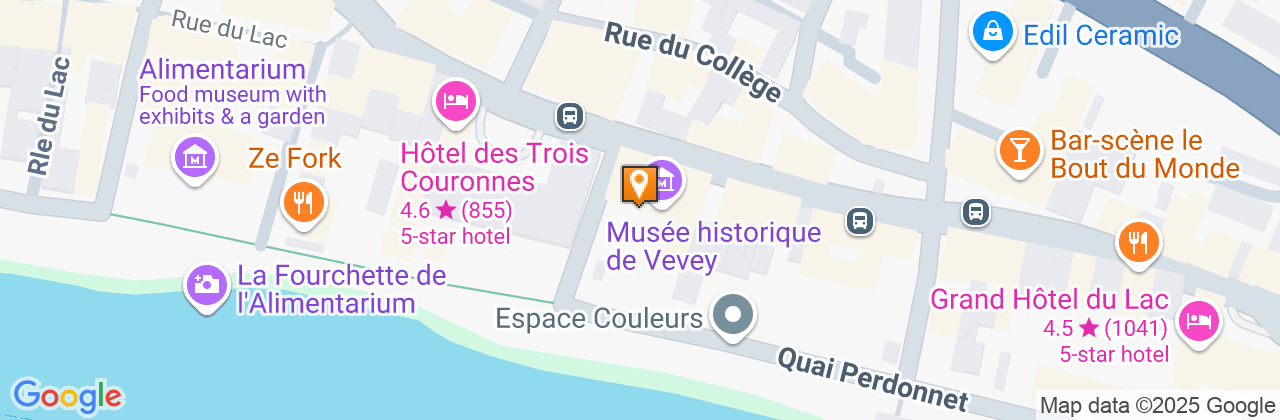Select Bar-scène le Bout du Monde marker
The height and width of the screenshot is (420, 1280).
click(x=1019, y=151)
